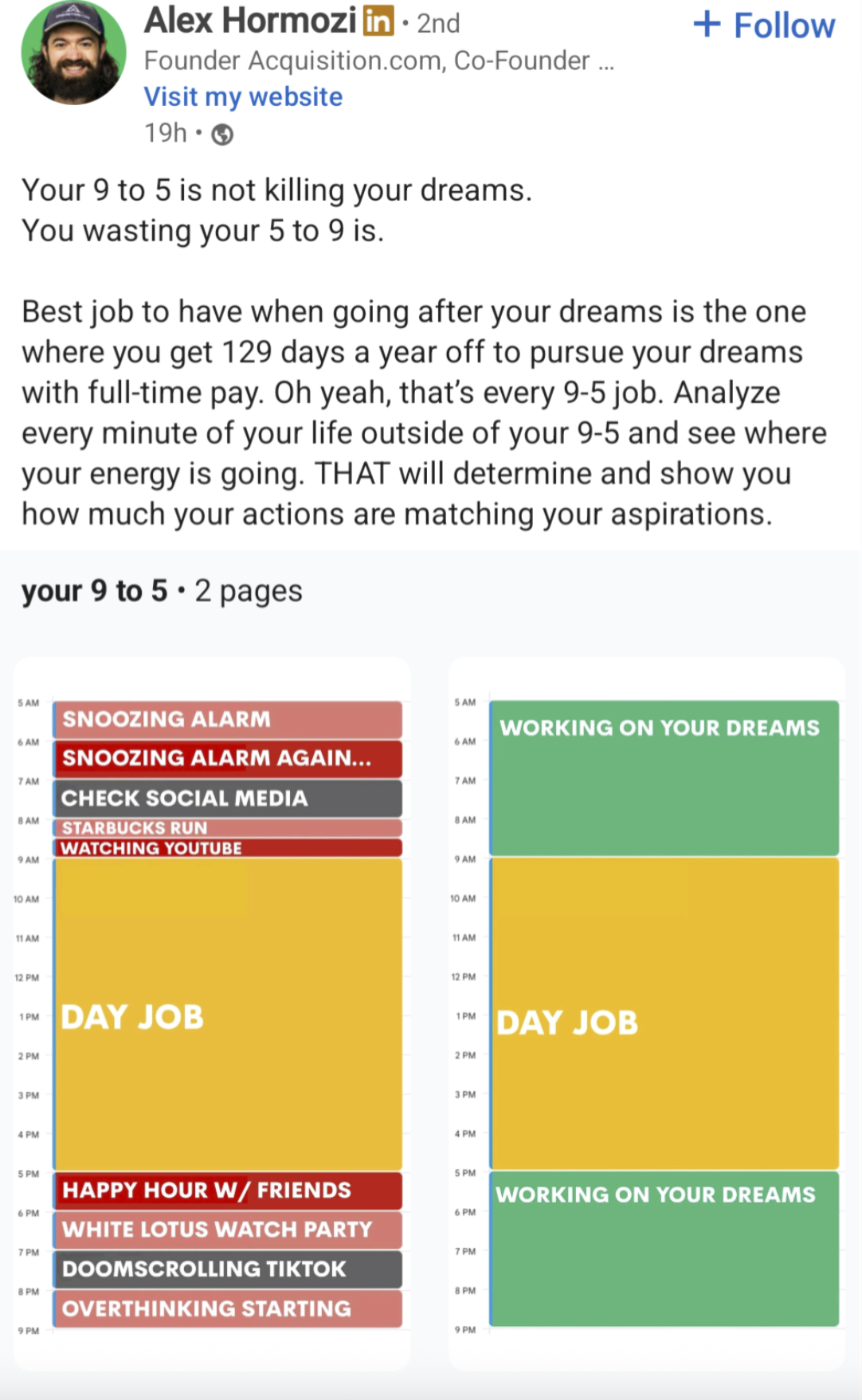The image size is (862, 1400).
Task: Open the Visit my website link
Action: 243,96
